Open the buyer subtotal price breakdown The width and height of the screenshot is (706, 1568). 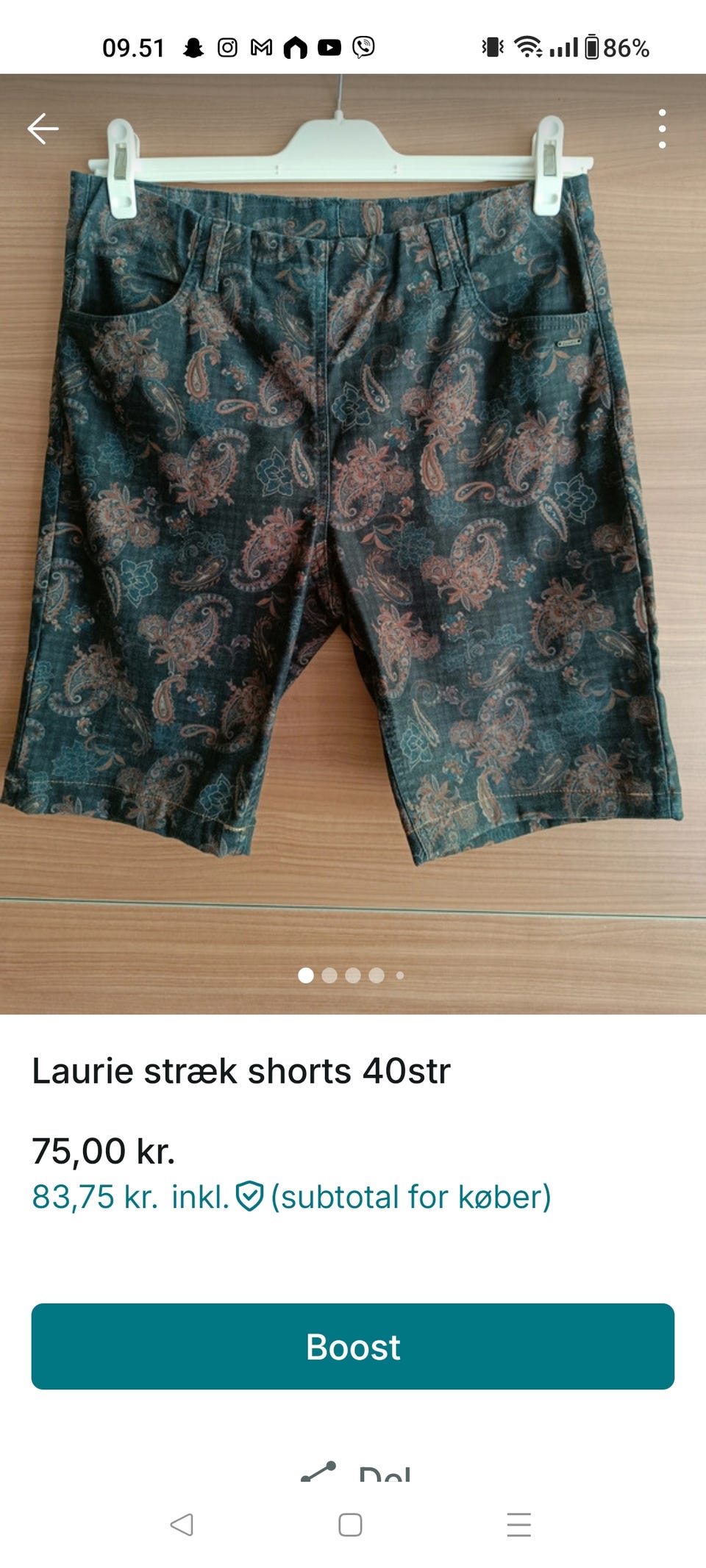(x=291, y=1196)
